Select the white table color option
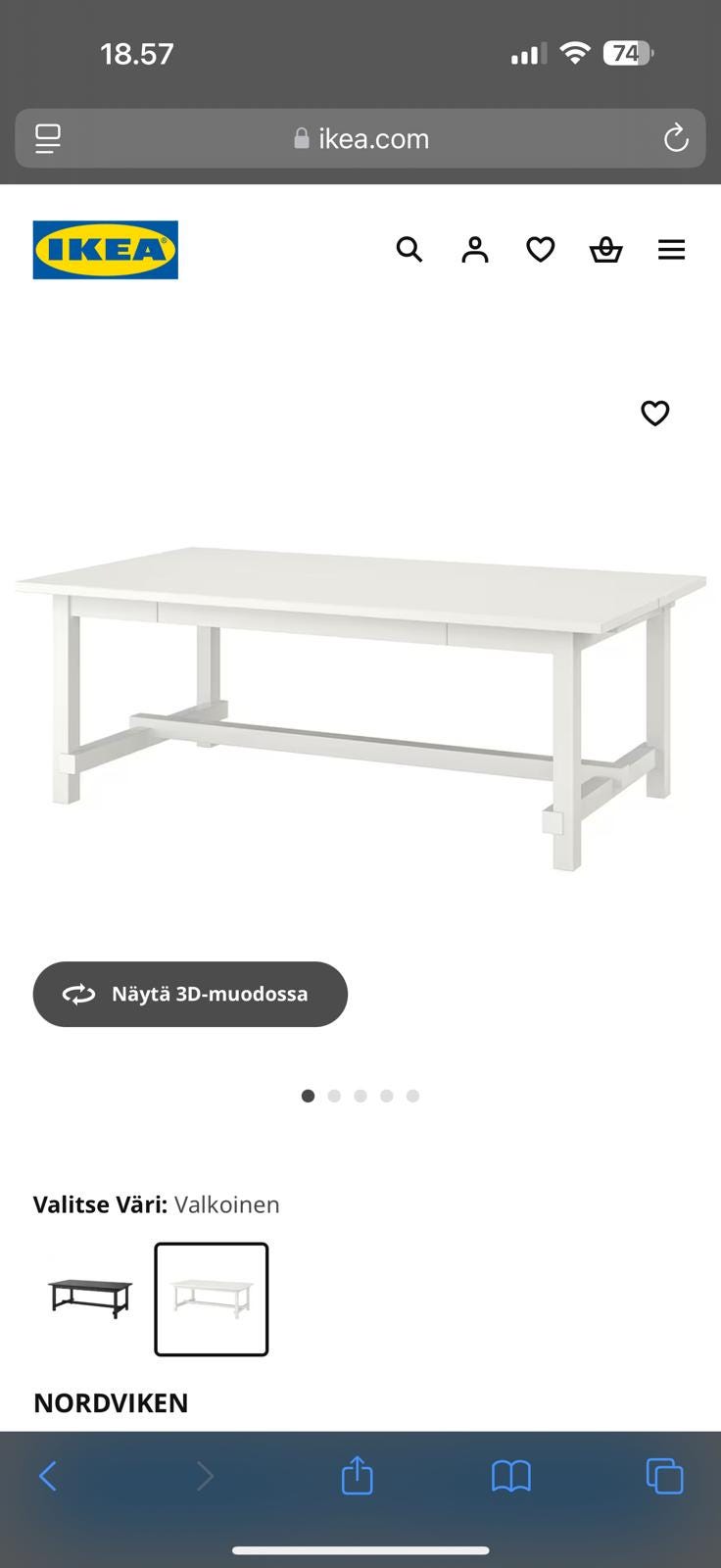 [212, 1298]
